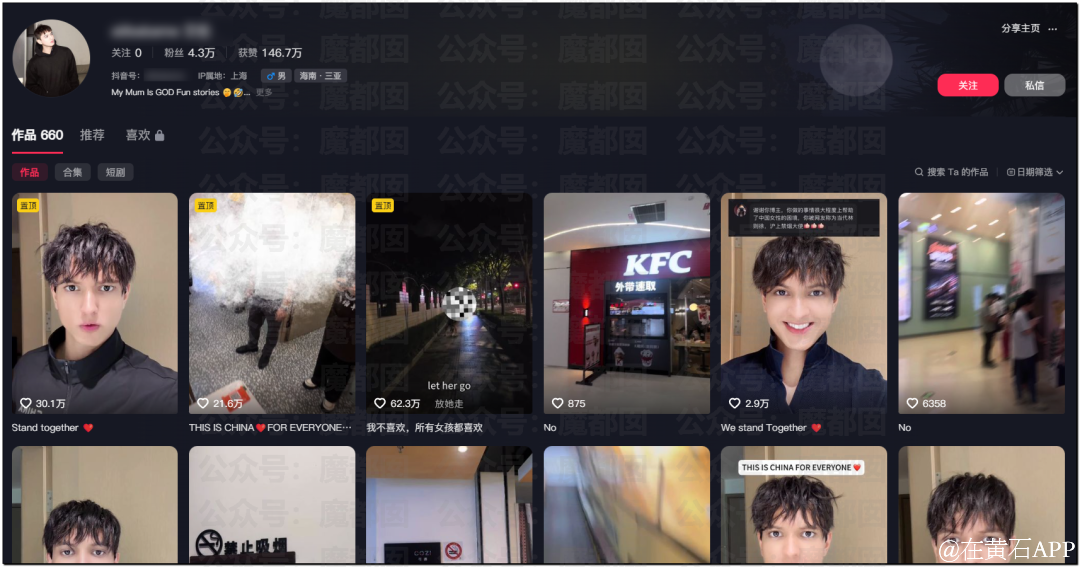
Task: Search this user's works
Action: 951,172
